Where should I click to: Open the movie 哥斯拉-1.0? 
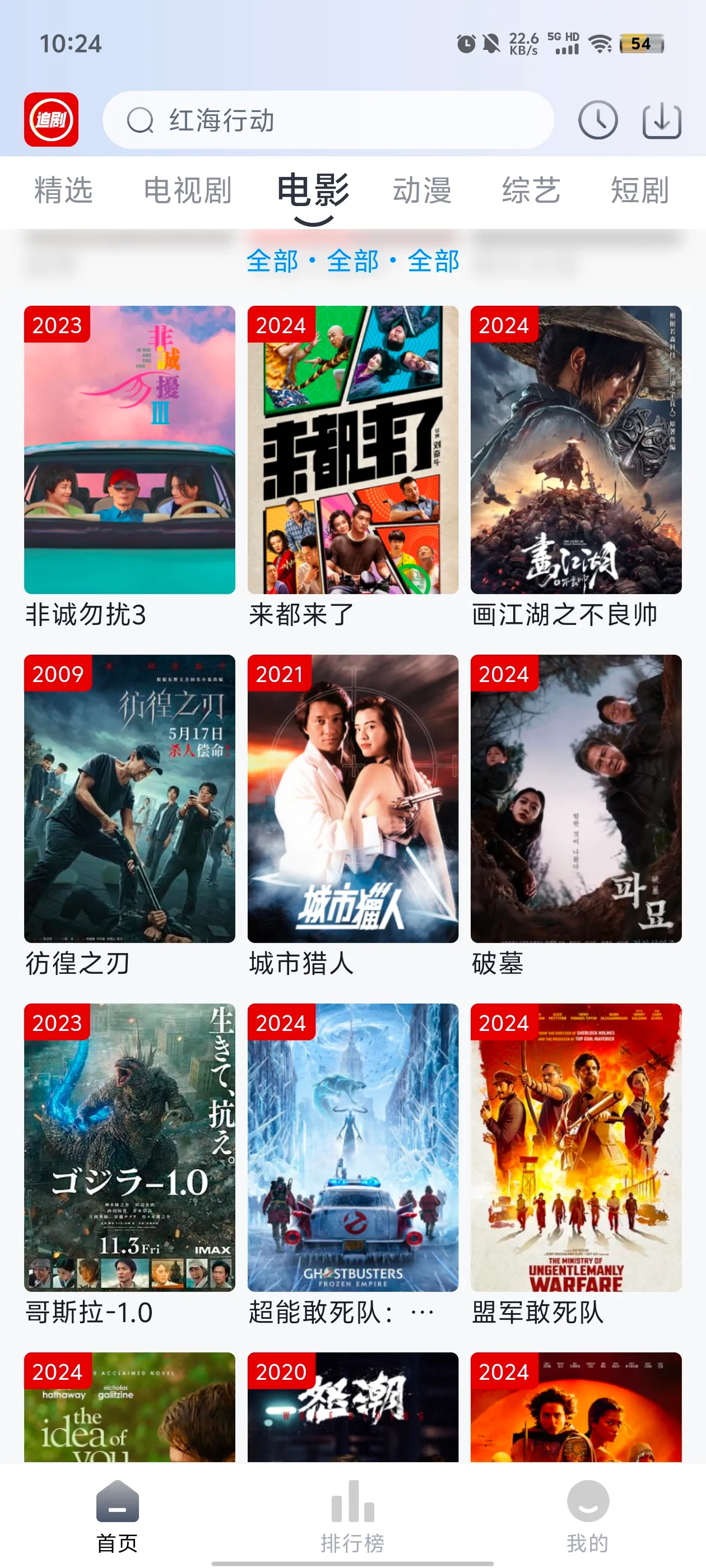[129, 1147]
